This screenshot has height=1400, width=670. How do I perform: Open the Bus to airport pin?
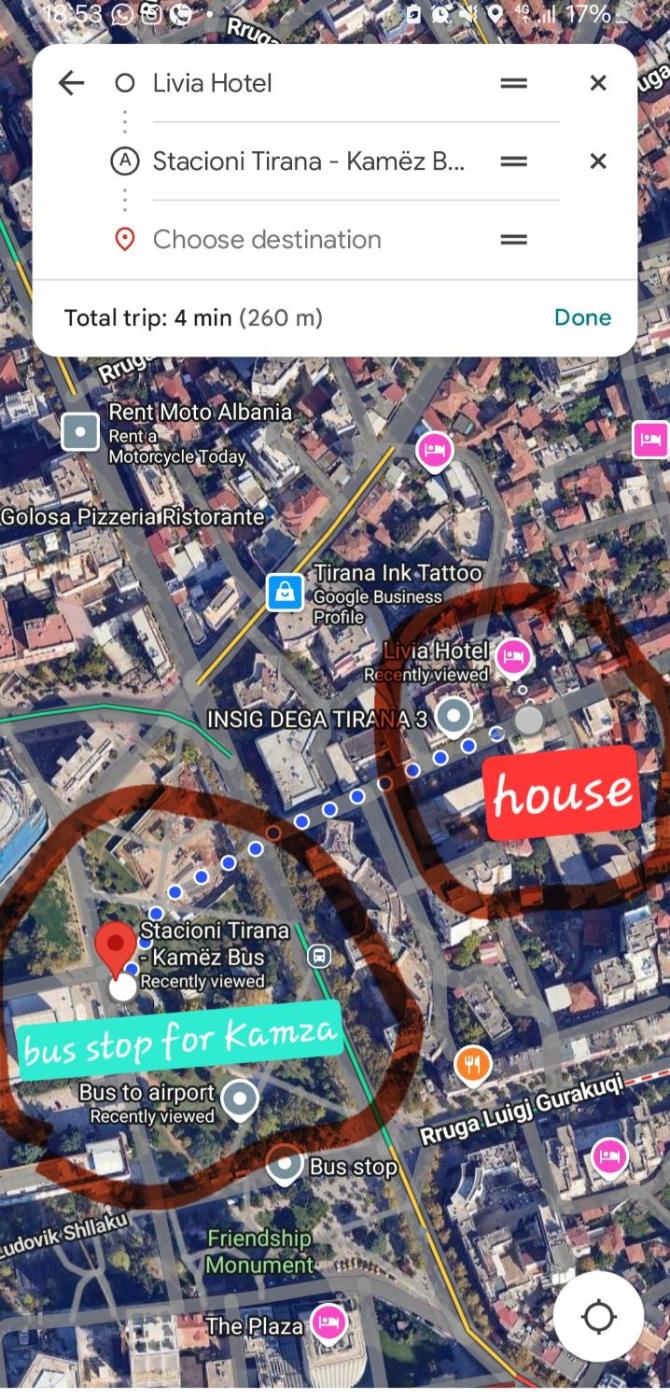click(x=239, y=1099)
